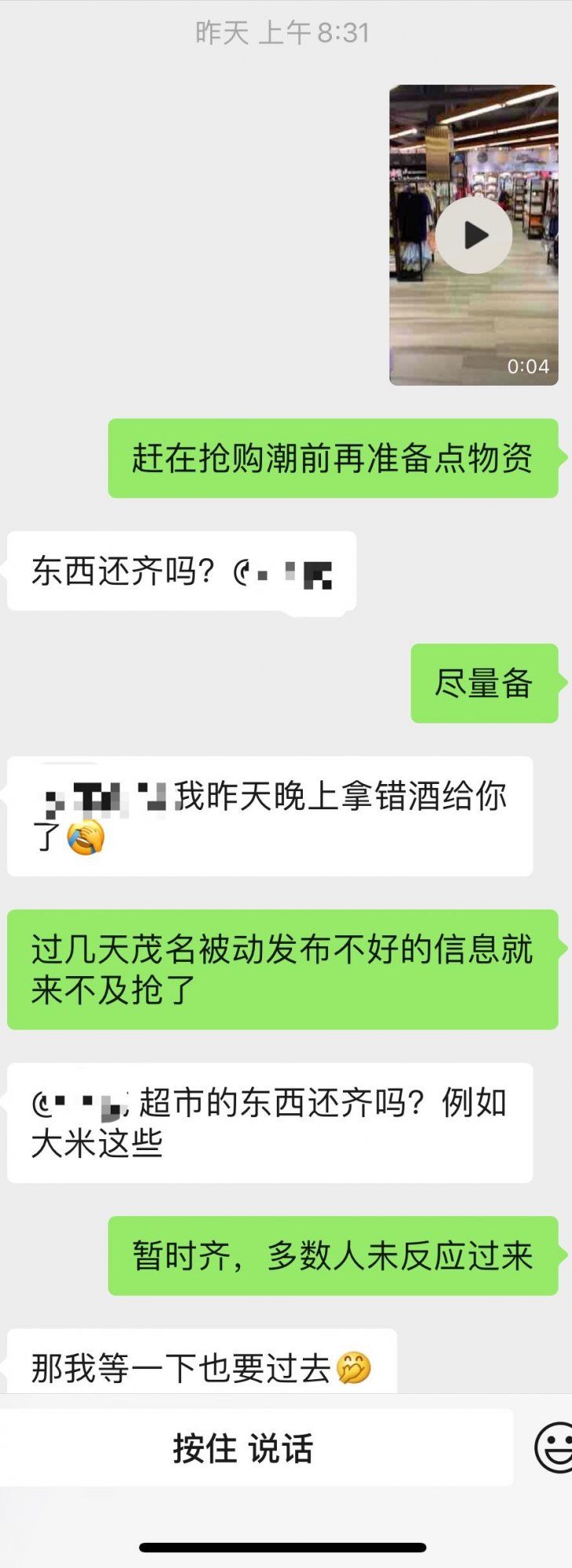Viewport: 572px width, 1568px height.
Task: Open the emoji sticker panel
Action: click(x=555, y=1448)
